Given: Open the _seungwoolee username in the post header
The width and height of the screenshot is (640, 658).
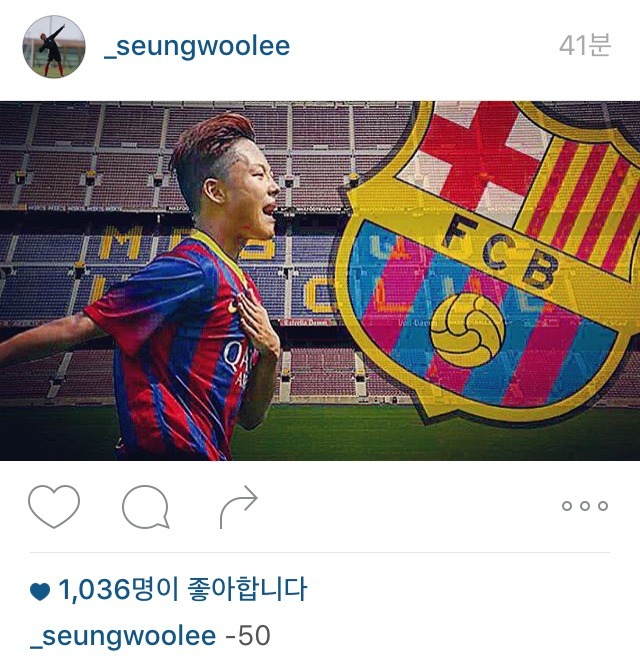Looking at the screenshot, I should click(x=197, y=47).
